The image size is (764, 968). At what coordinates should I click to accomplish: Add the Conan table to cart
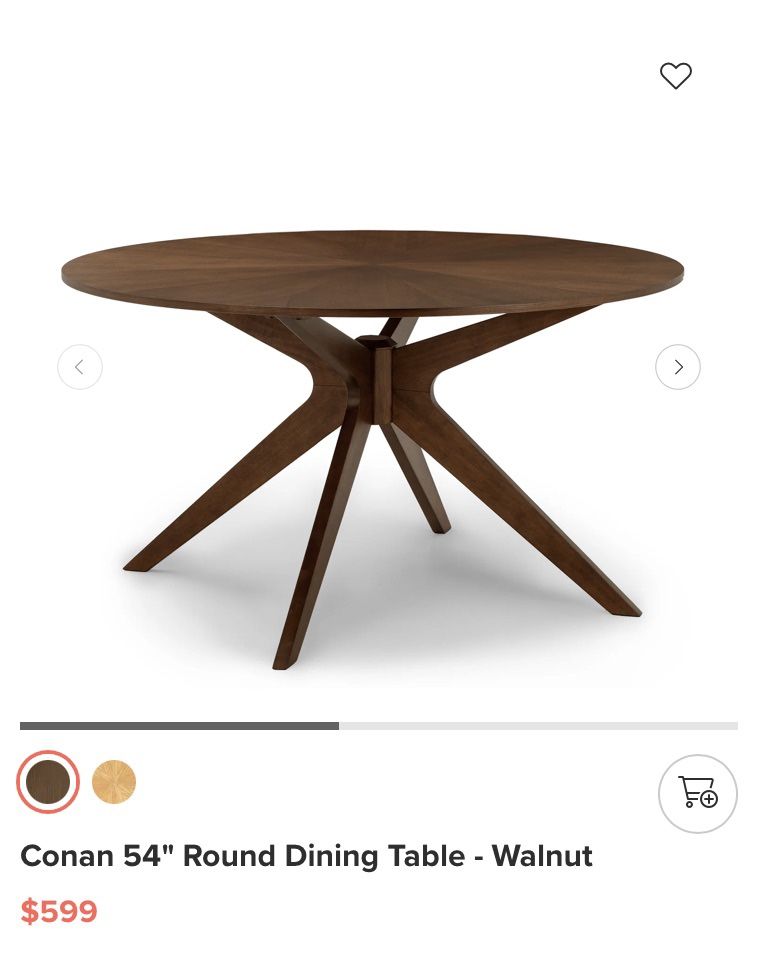tap(698, 794)
